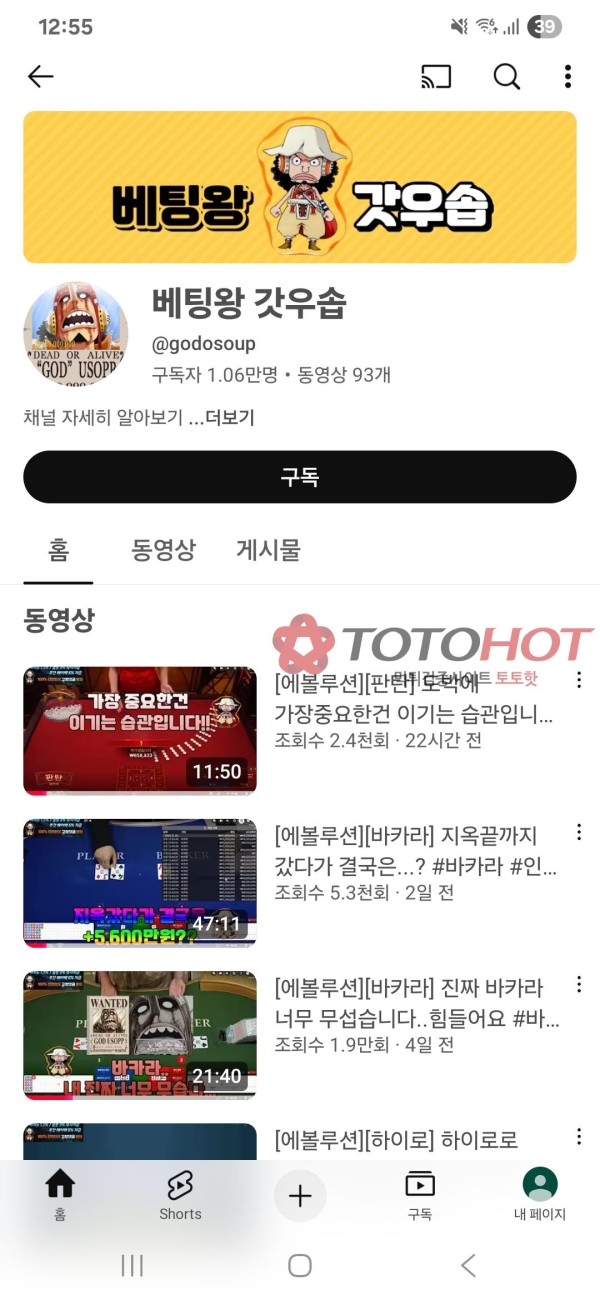Tap the system recent apps button
600x1300 pixels.
(x=132, y=1266)
